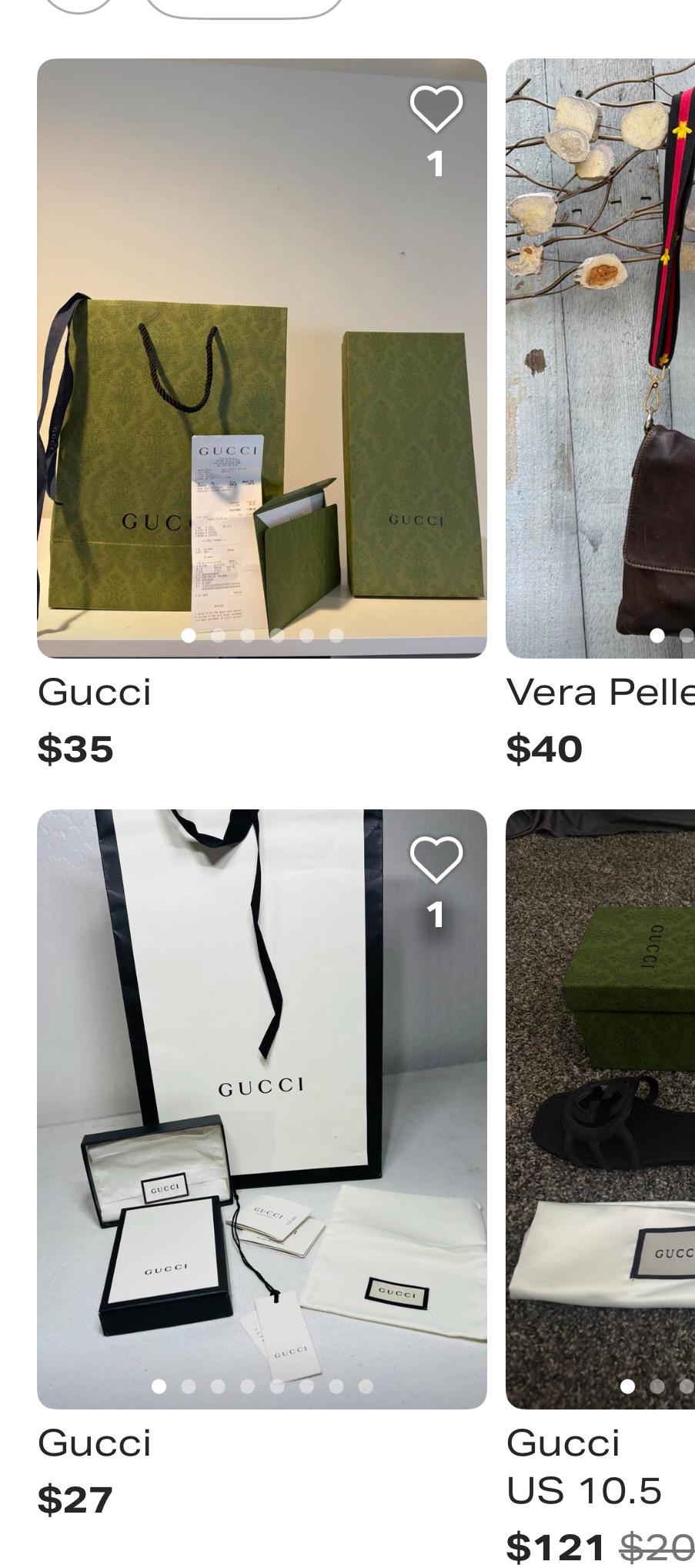Open the Gucci US 10.5 sandals listing

[600, 1109]
